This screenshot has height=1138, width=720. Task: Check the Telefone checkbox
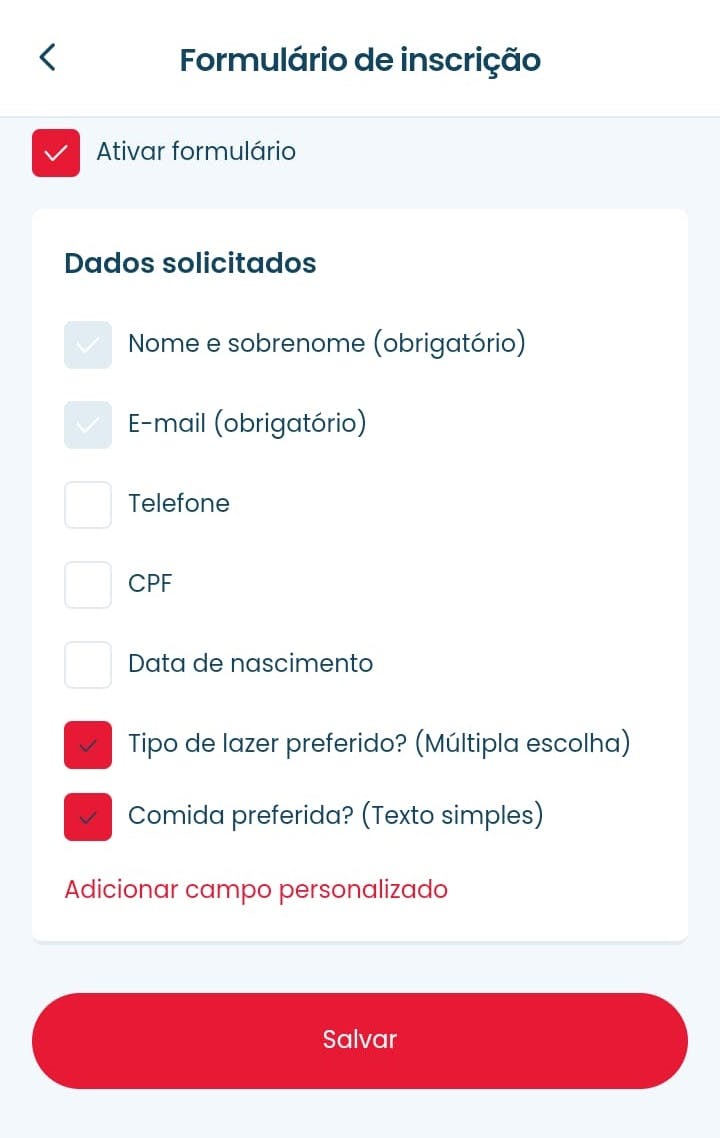pyautogui.click(x=88, y=504)
